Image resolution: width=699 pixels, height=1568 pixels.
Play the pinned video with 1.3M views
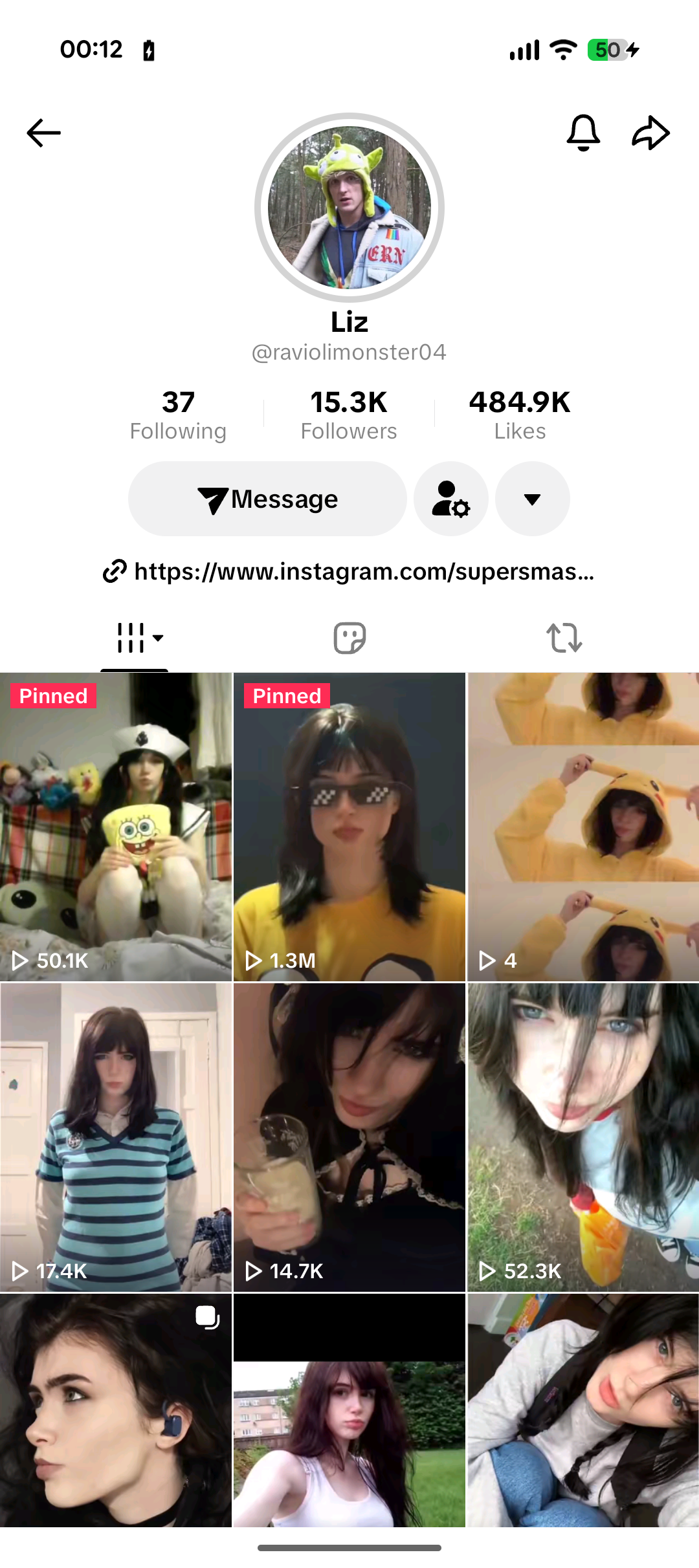[349, 827]
